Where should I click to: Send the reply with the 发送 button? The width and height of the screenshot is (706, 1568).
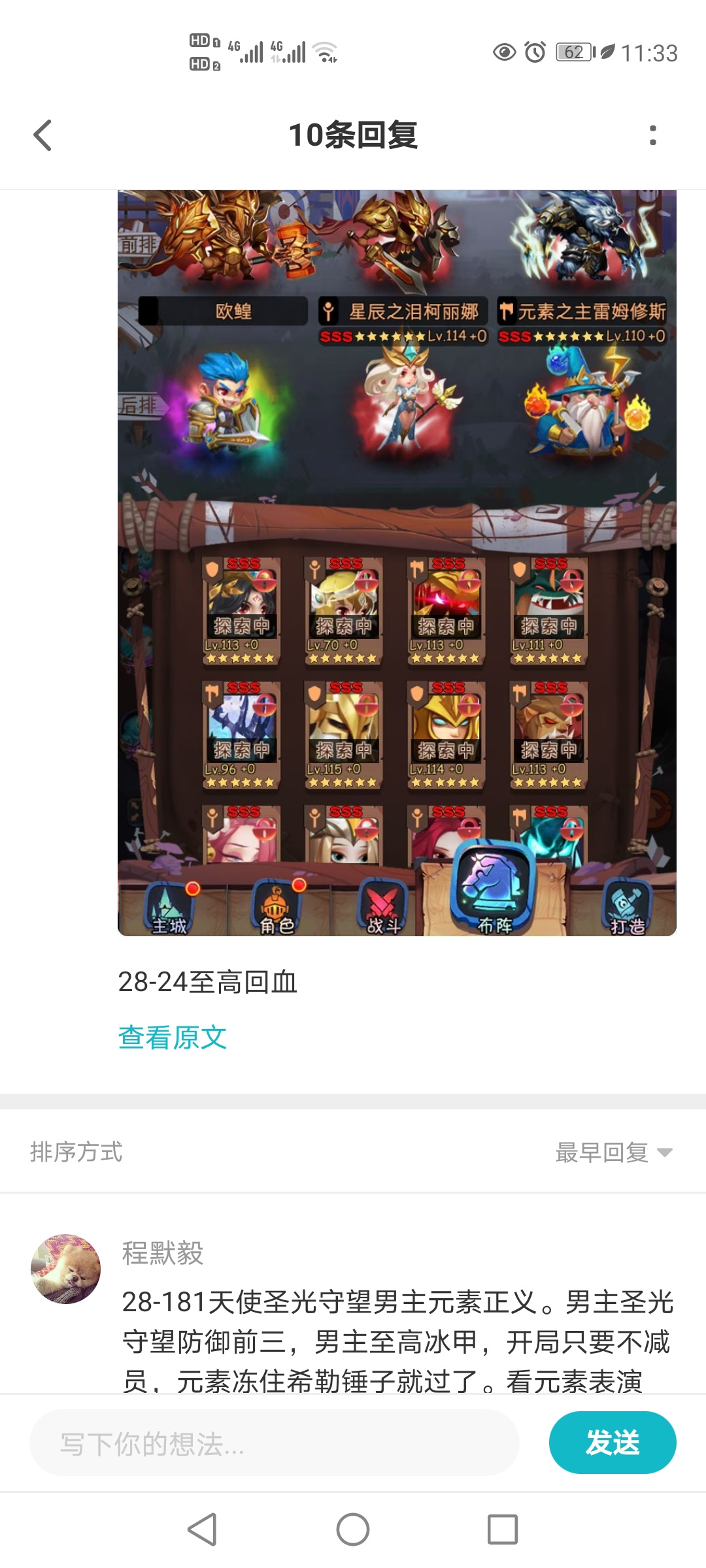point(612,1443)
